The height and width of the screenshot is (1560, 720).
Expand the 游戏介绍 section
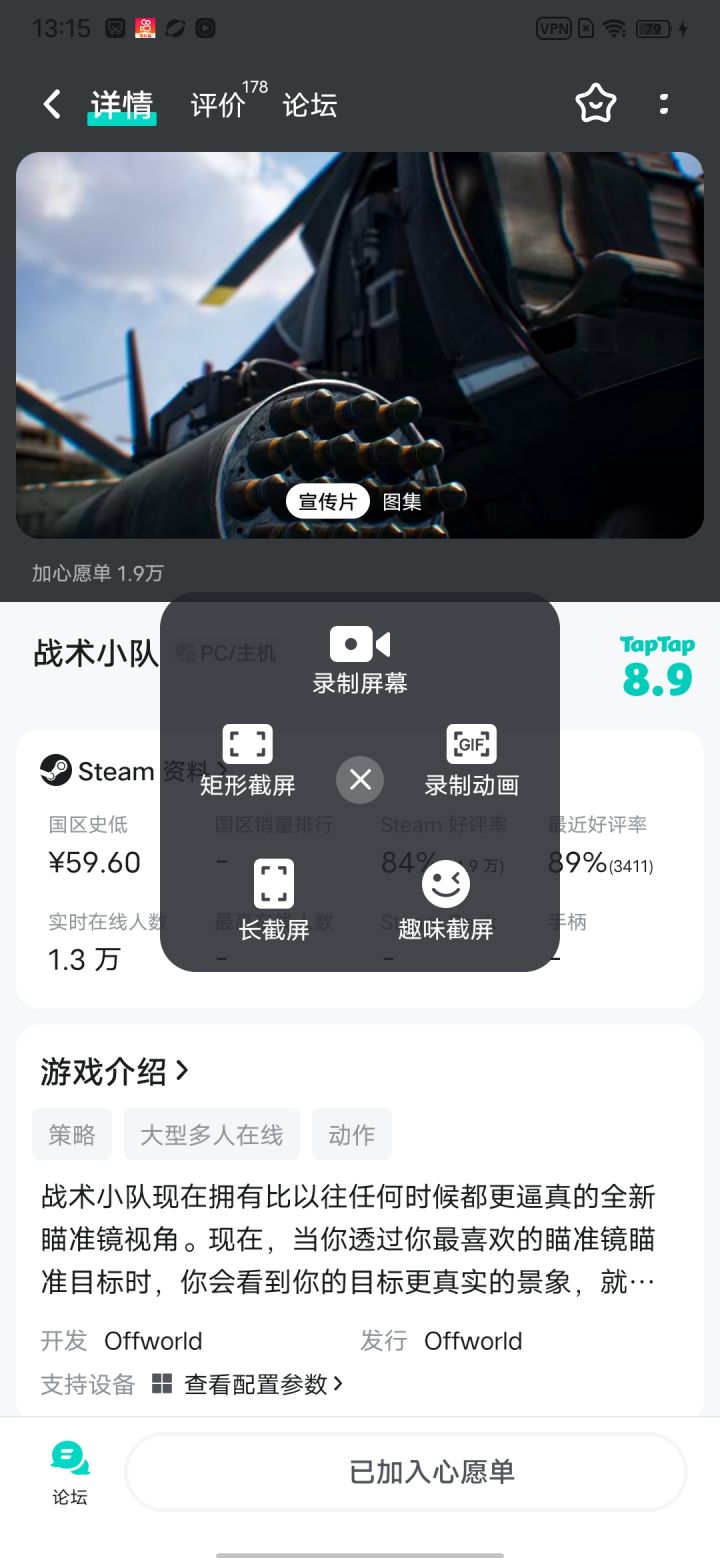(x=114, y=1071)
